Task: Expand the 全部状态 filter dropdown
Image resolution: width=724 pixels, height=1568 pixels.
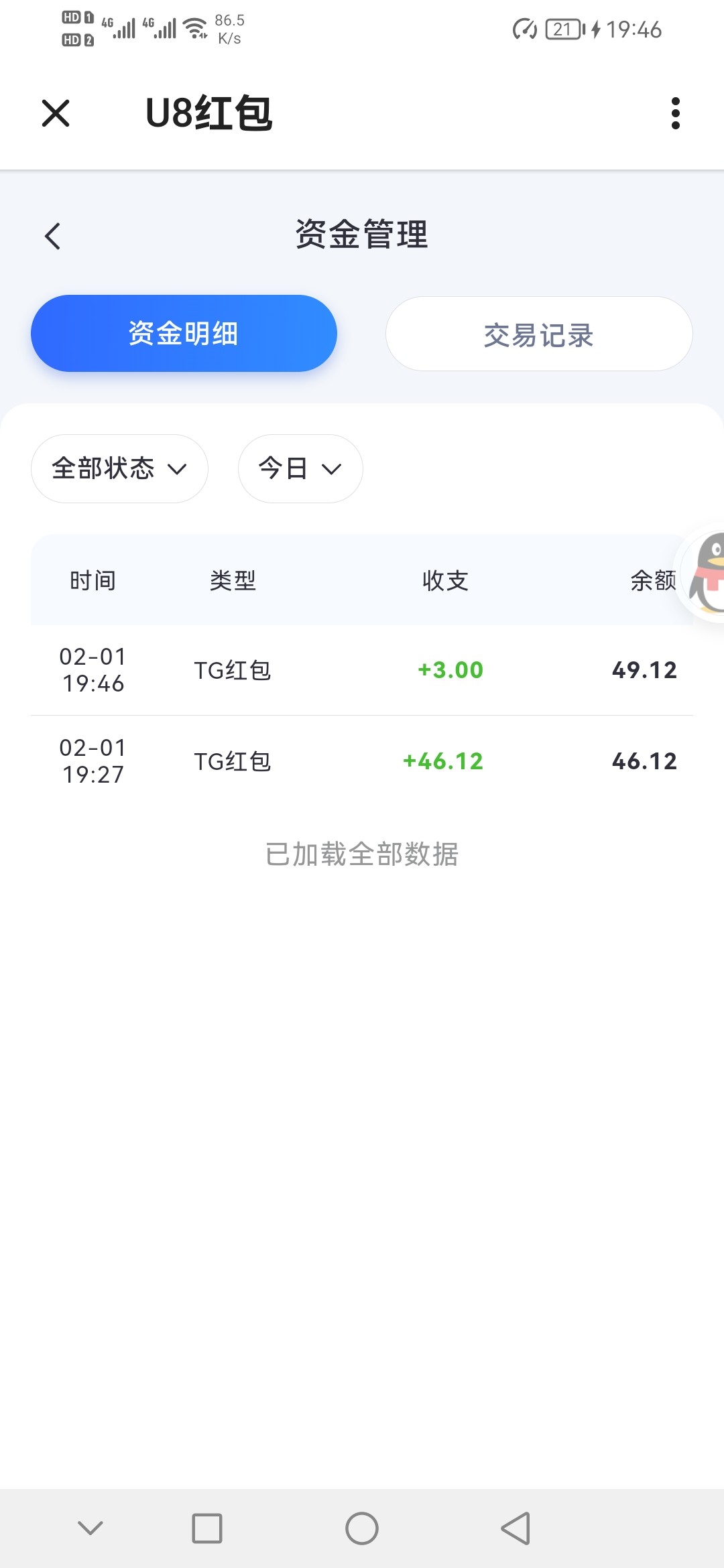Action: point(119,468)
